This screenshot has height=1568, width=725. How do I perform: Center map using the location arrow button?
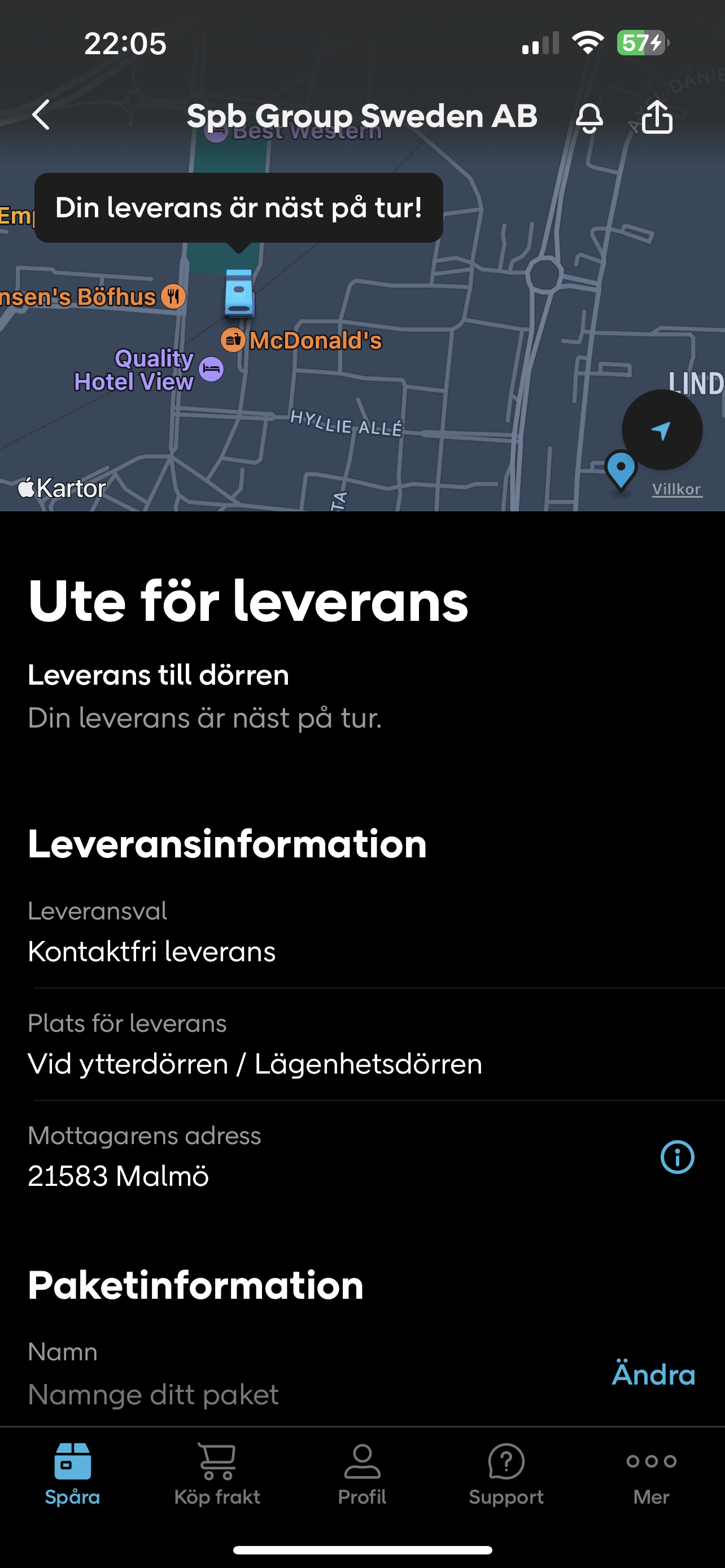click(x=662, y=430)
